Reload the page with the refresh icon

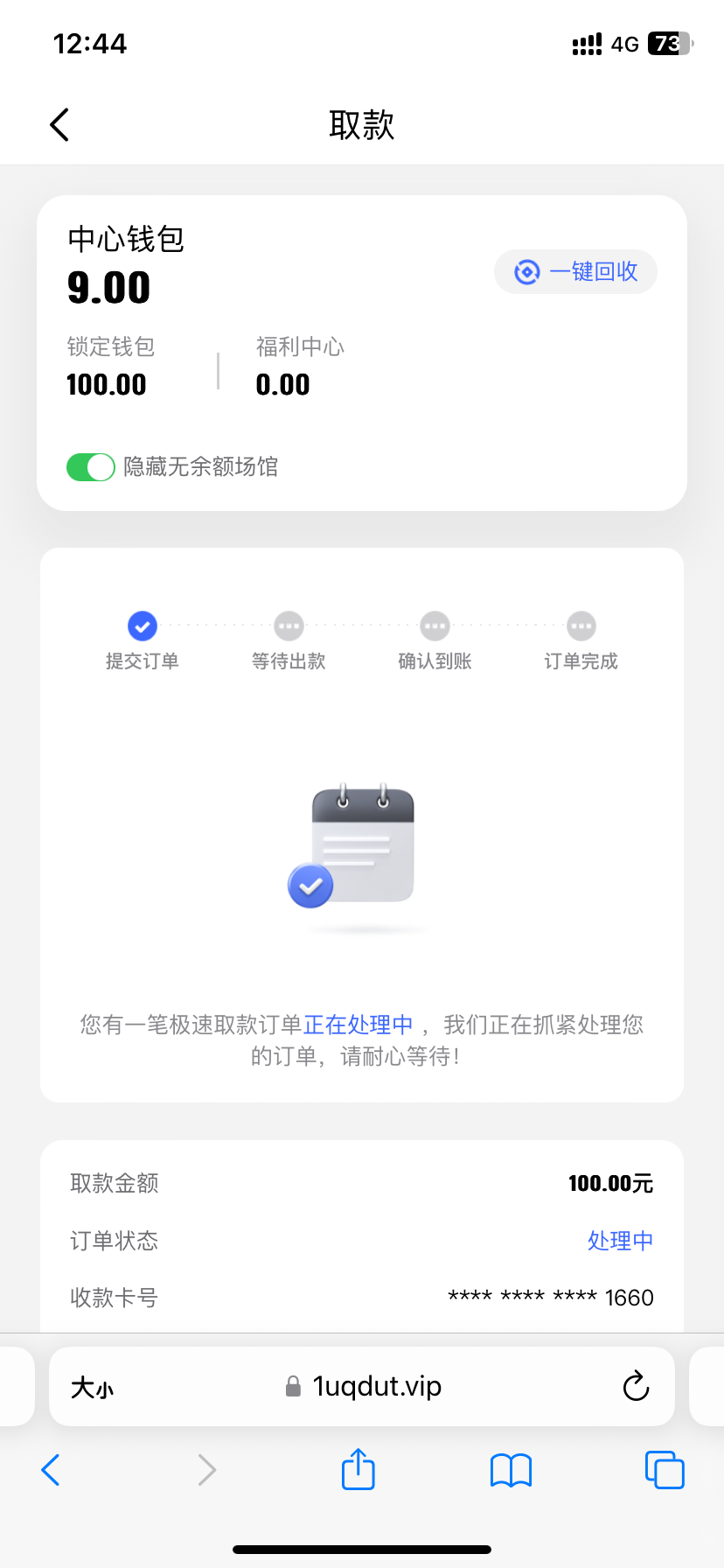click(x=636, y=1387)
